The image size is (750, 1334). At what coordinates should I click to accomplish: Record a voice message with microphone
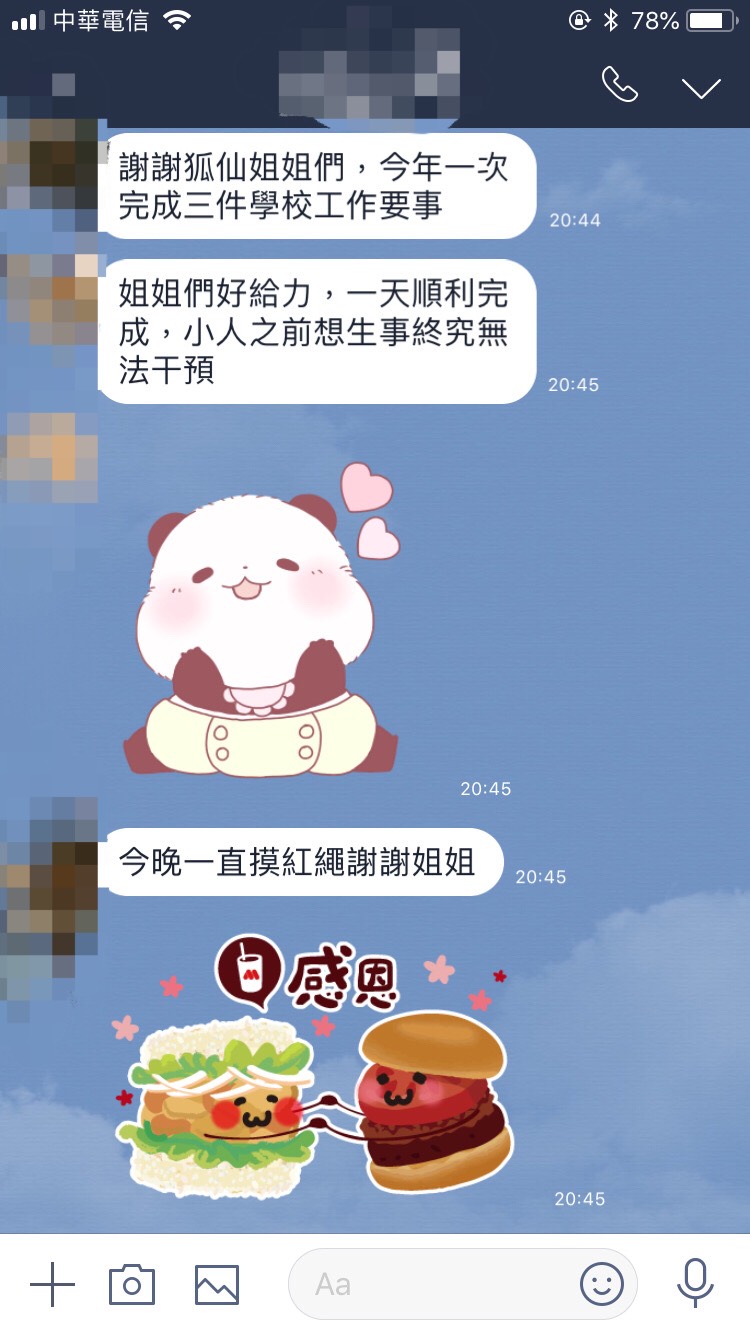695,1284
